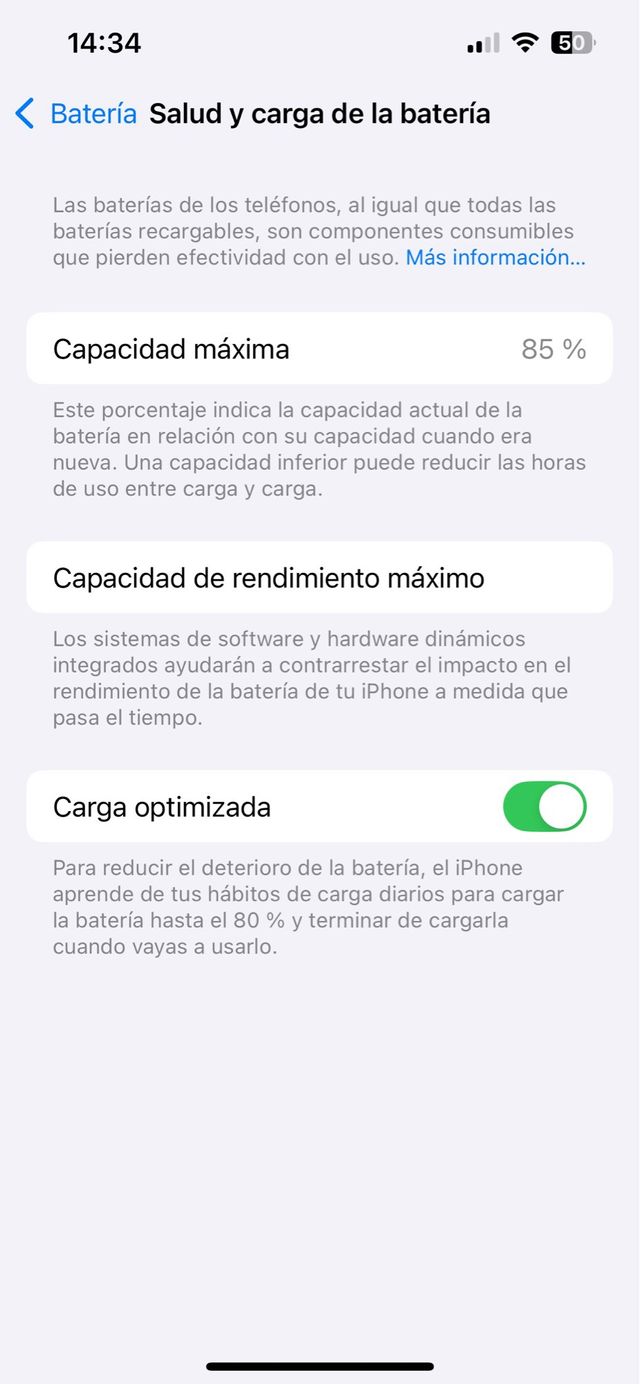Open the Más información link
Image resolution: width=640 pixels, height=1384 pixels.
[x=495, y=257]
